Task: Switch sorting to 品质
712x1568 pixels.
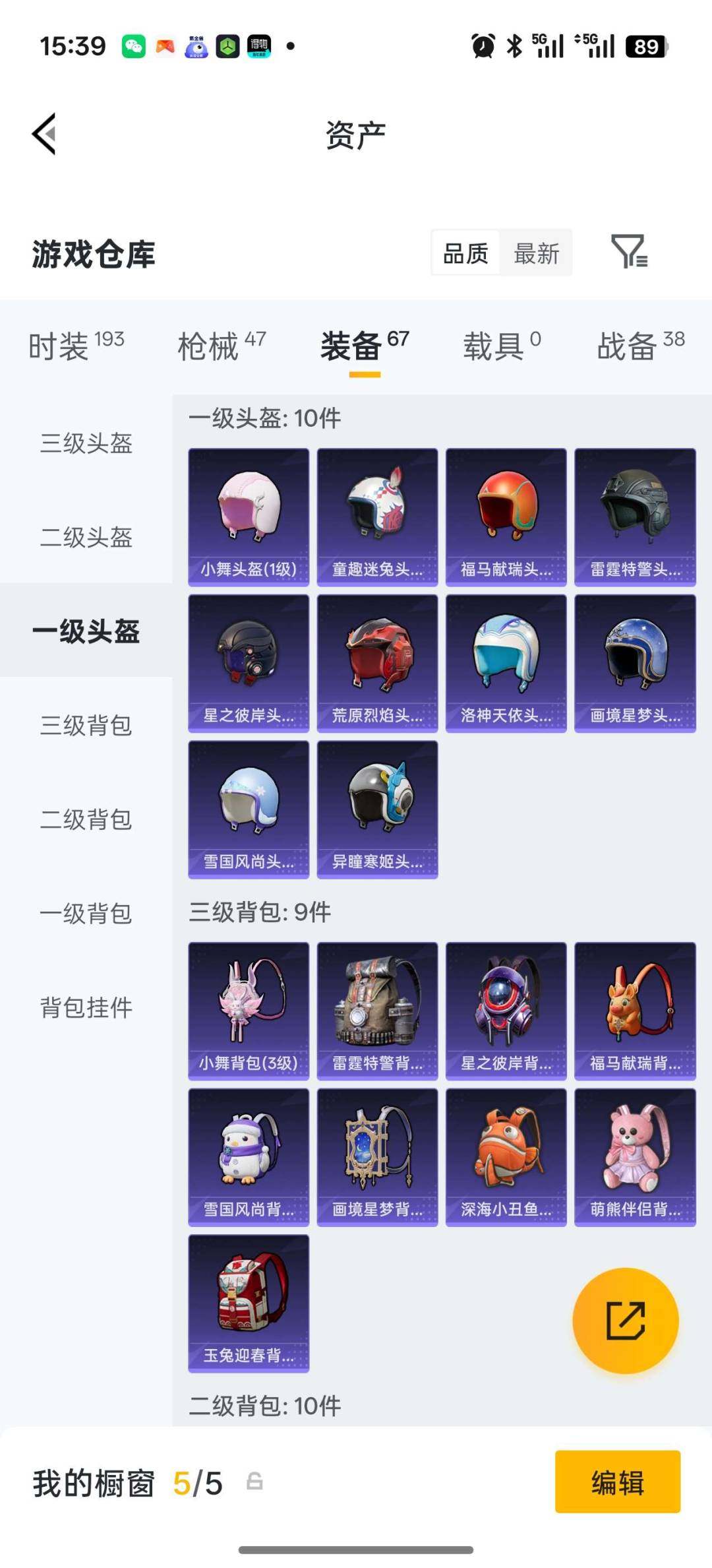Action: 465,253
